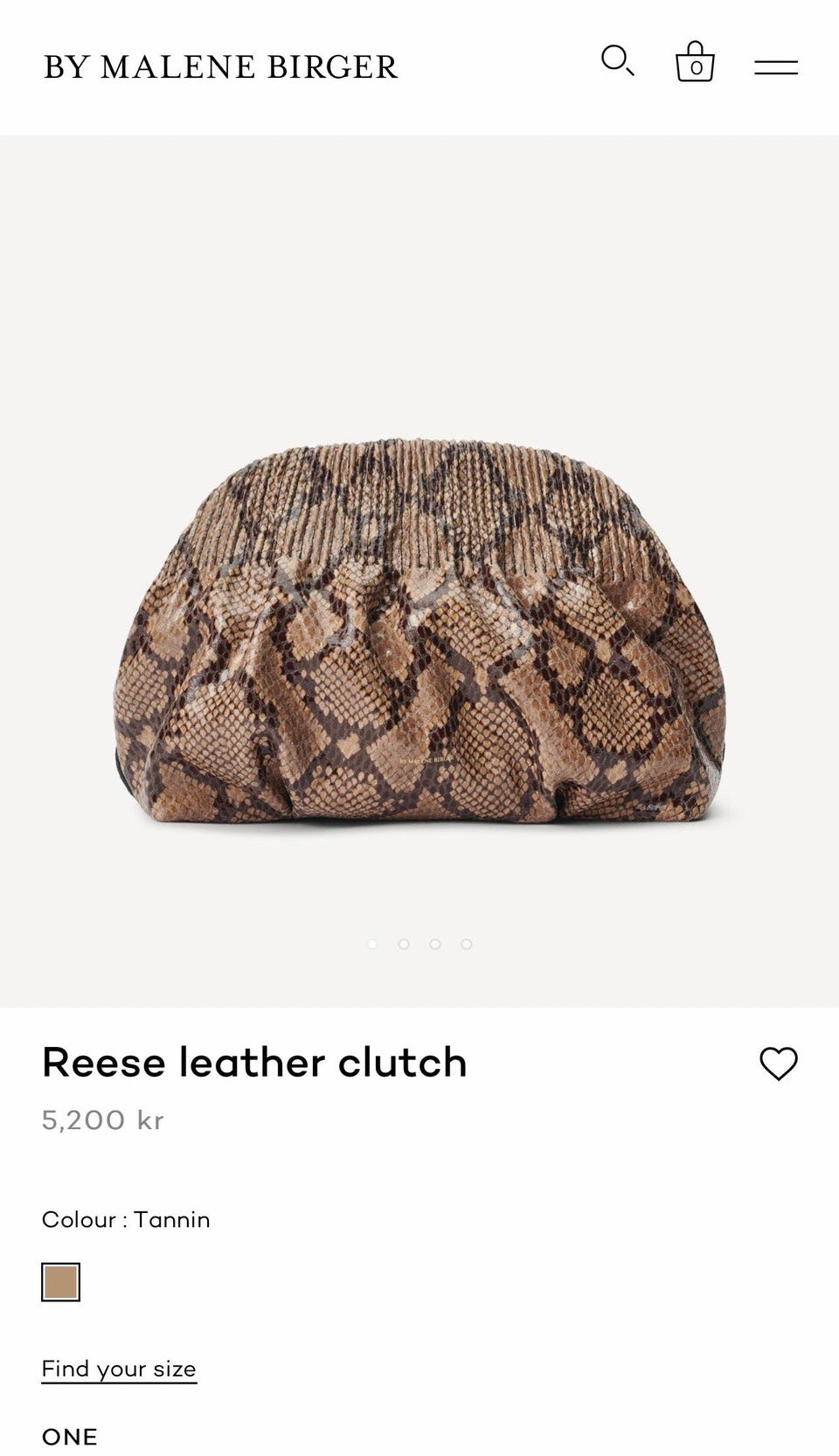Go to By Malene Birger homepage
This screenshot has height=1456, width=839.
click(220, 67)
